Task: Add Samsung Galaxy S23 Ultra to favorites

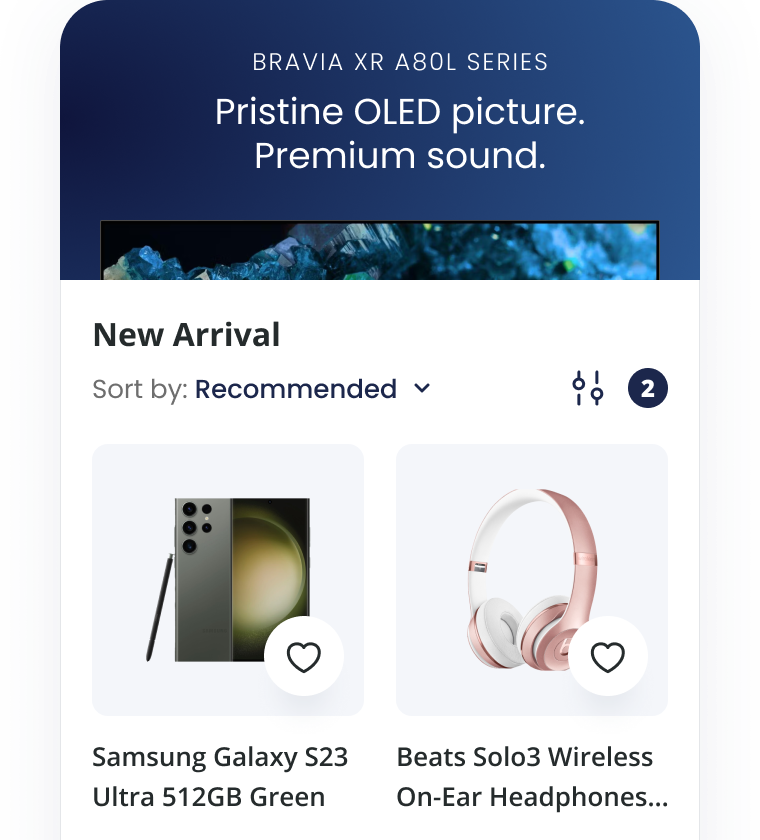Action: pos(304,657)
